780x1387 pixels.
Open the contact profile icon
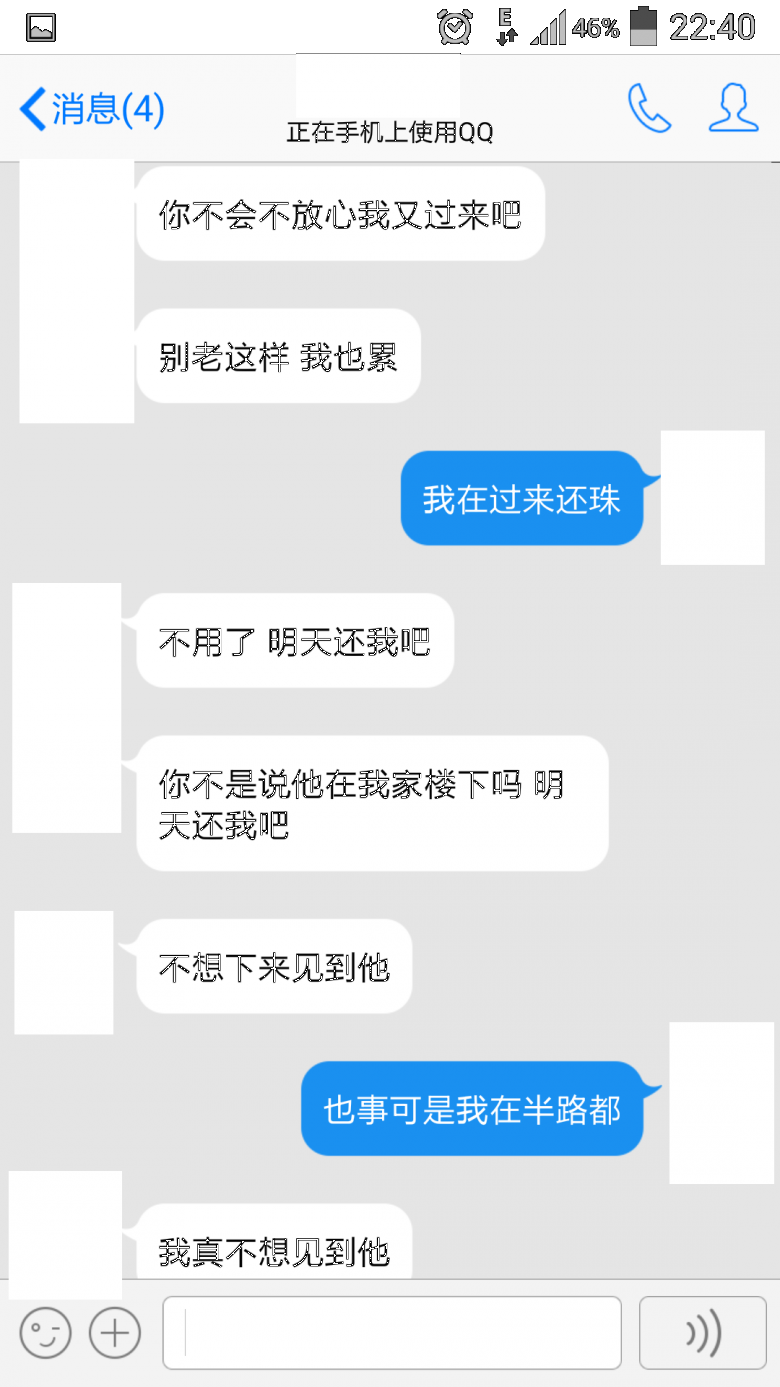(733, 108)
